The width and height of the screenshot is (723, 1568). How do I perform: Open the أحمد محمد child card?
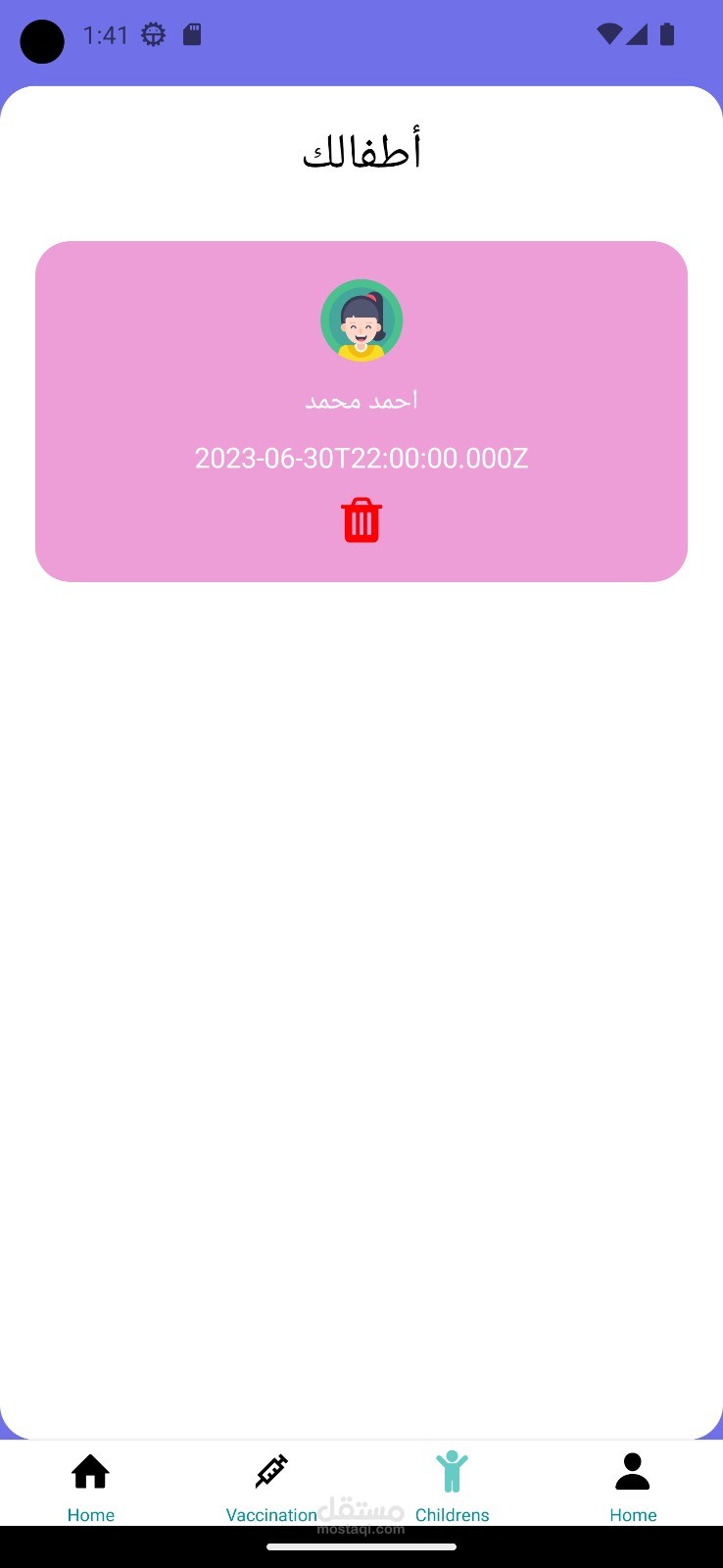(x=361, y=412)
